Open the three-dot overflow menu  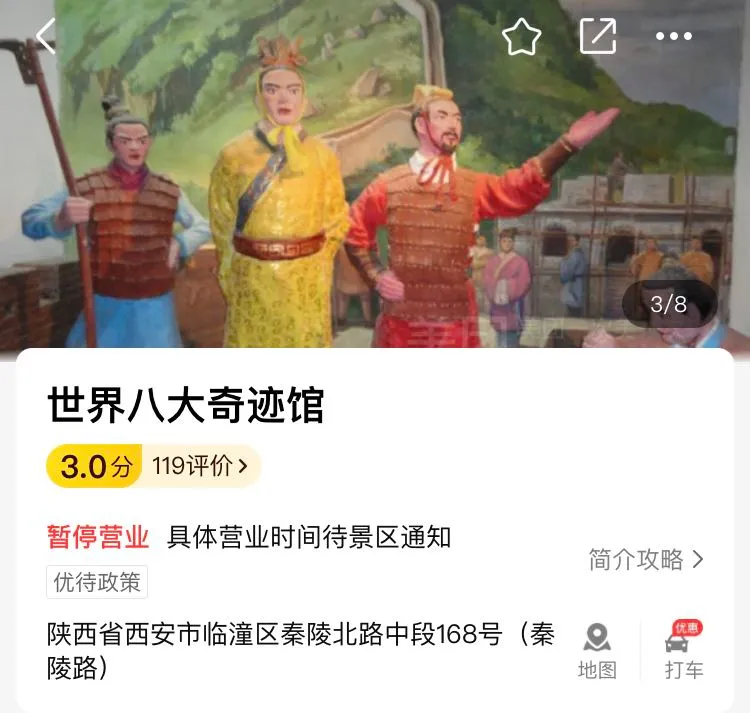coord(673,37)
